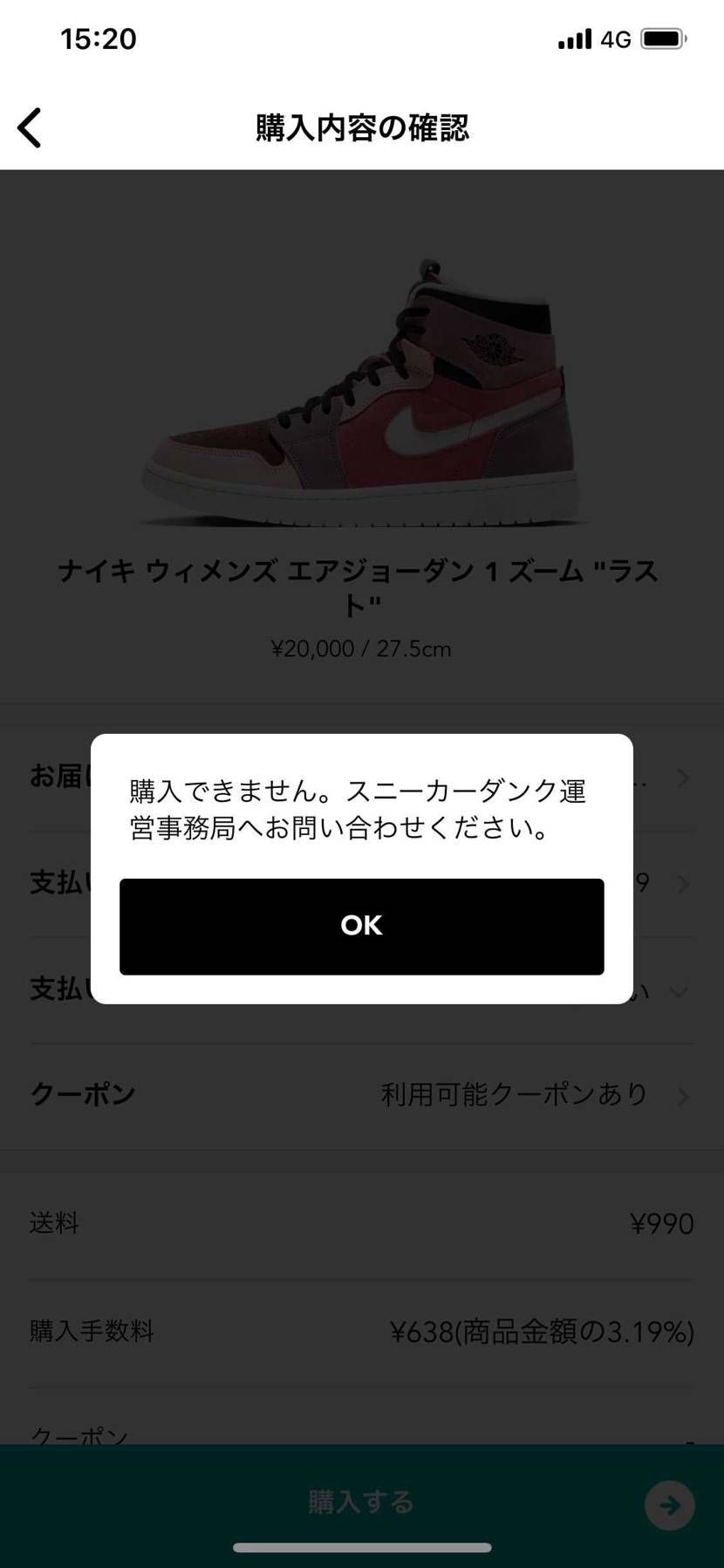The height and width of the screenshot is (1568, 724).
Task: Tap the 購入内容の確認 header title
Action: click(x=362, y=127)
